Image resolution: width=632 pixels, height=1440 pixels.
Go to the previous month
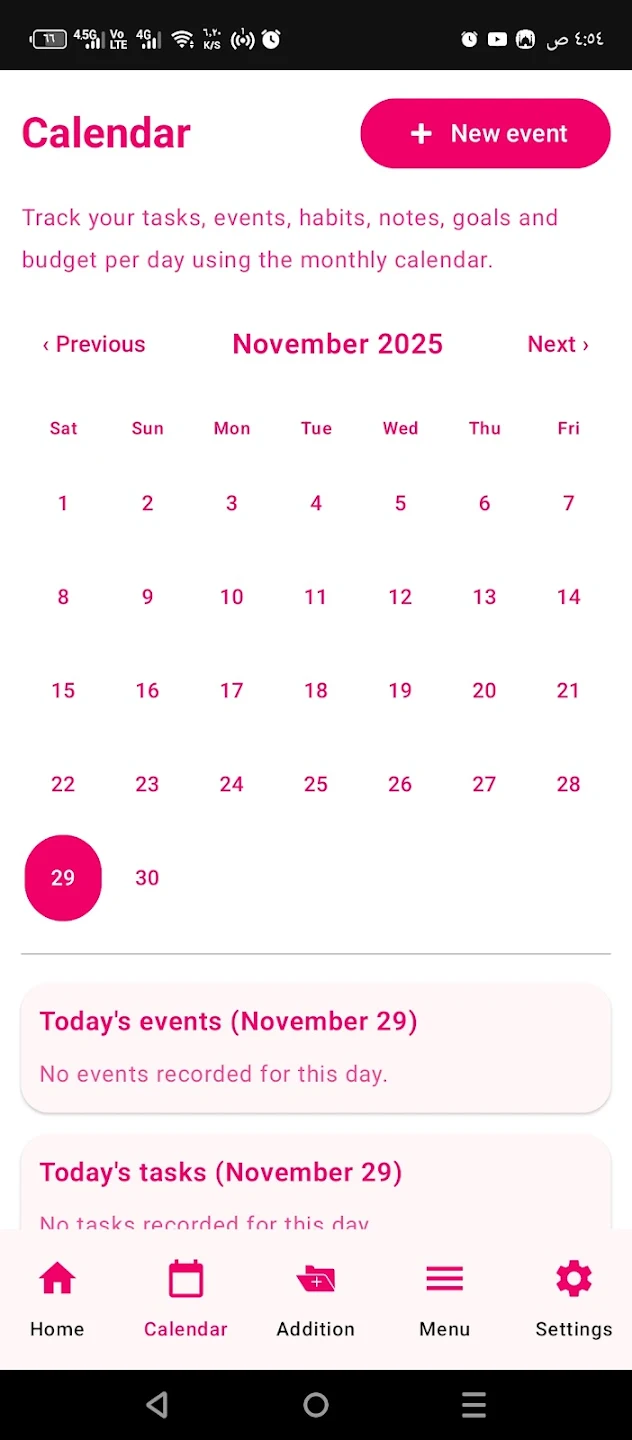click(x=94, y=344)
